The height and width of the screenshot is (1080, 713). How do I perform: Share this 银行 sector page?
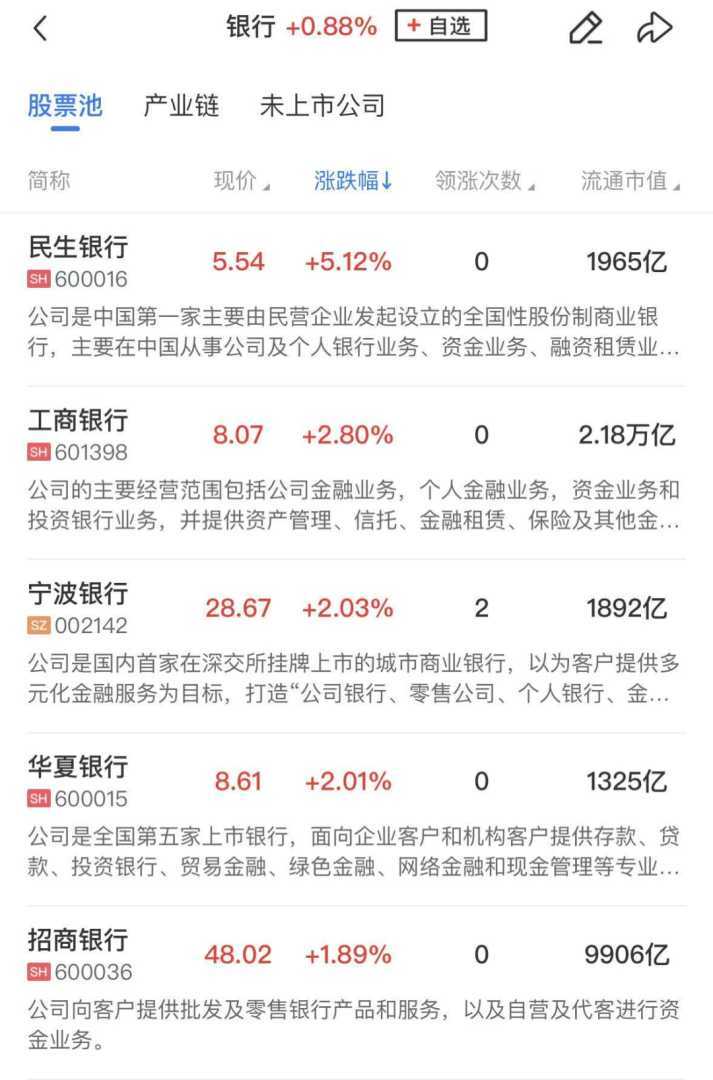[654, 28]
